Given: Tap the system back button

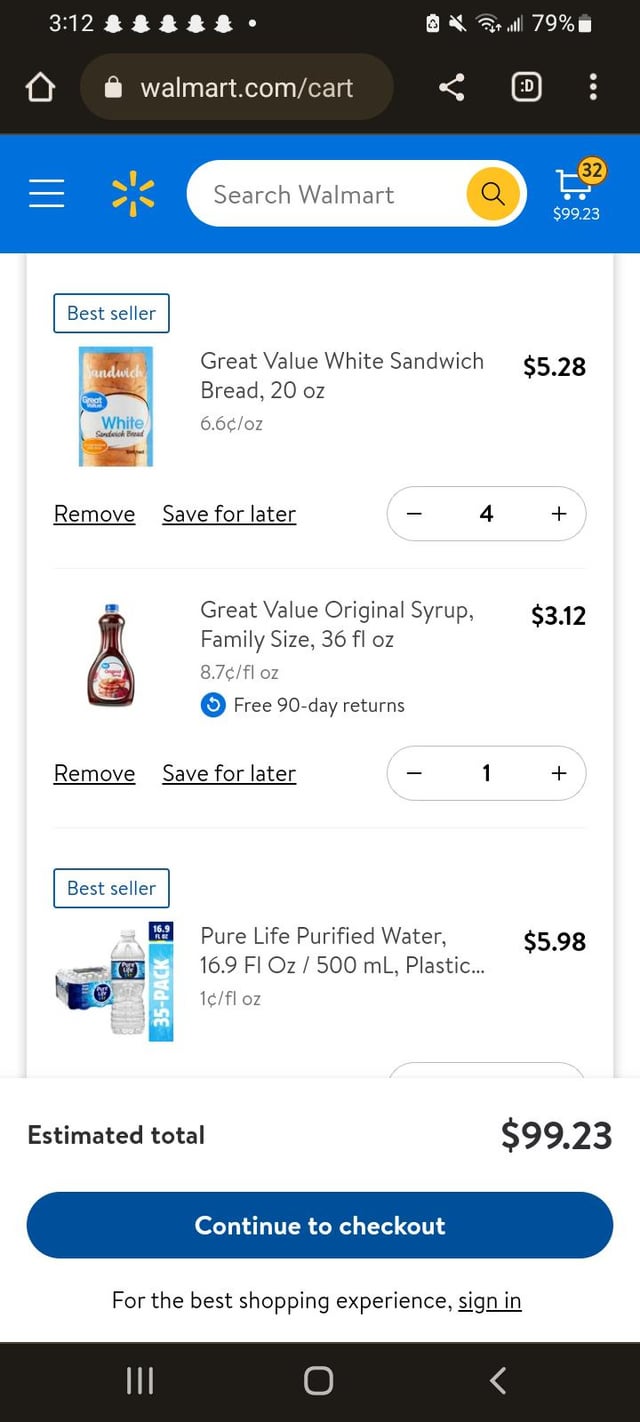Looking at the screenshot, I should click(498, 1380).
